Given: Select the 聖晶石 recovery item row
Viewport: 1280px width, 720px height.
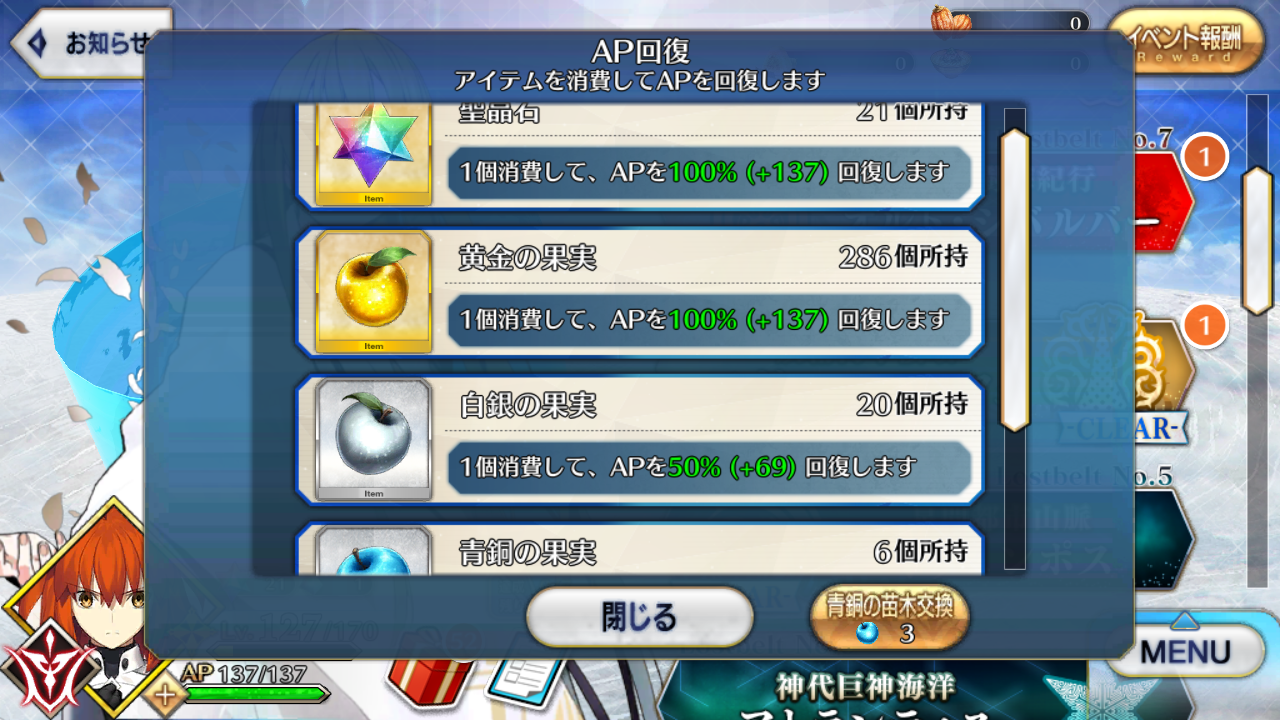Looking at the screenshot, I should (x=640, y=155).
